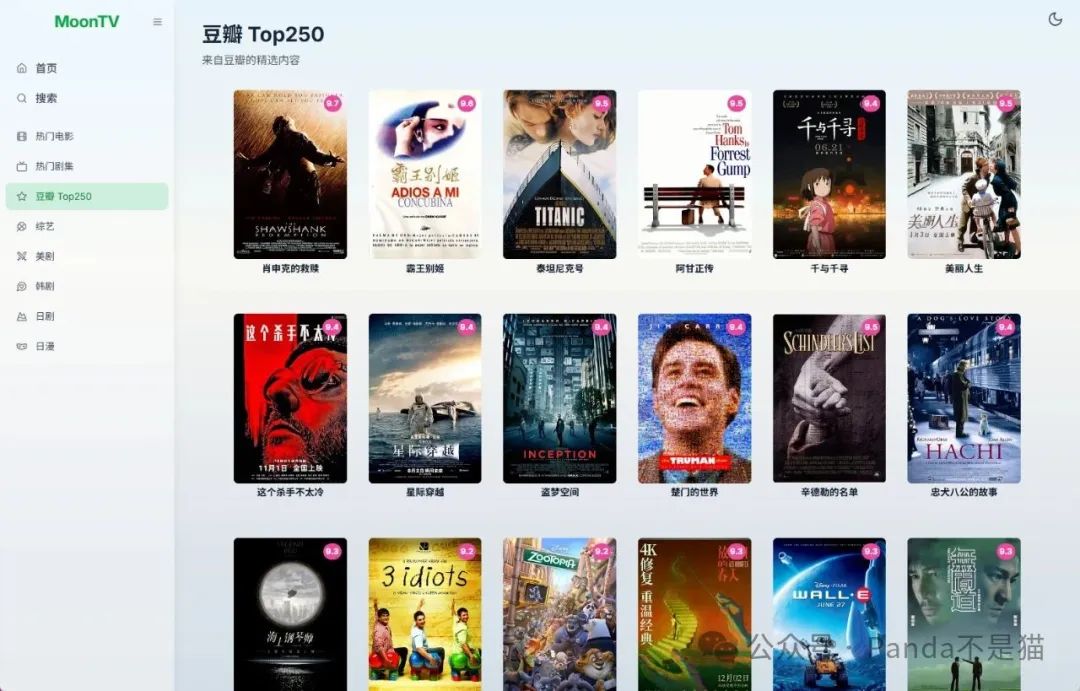The height and width of the screenshot is (691, 1080).
Task: Open 综艺 section
Action: [45, 226]
